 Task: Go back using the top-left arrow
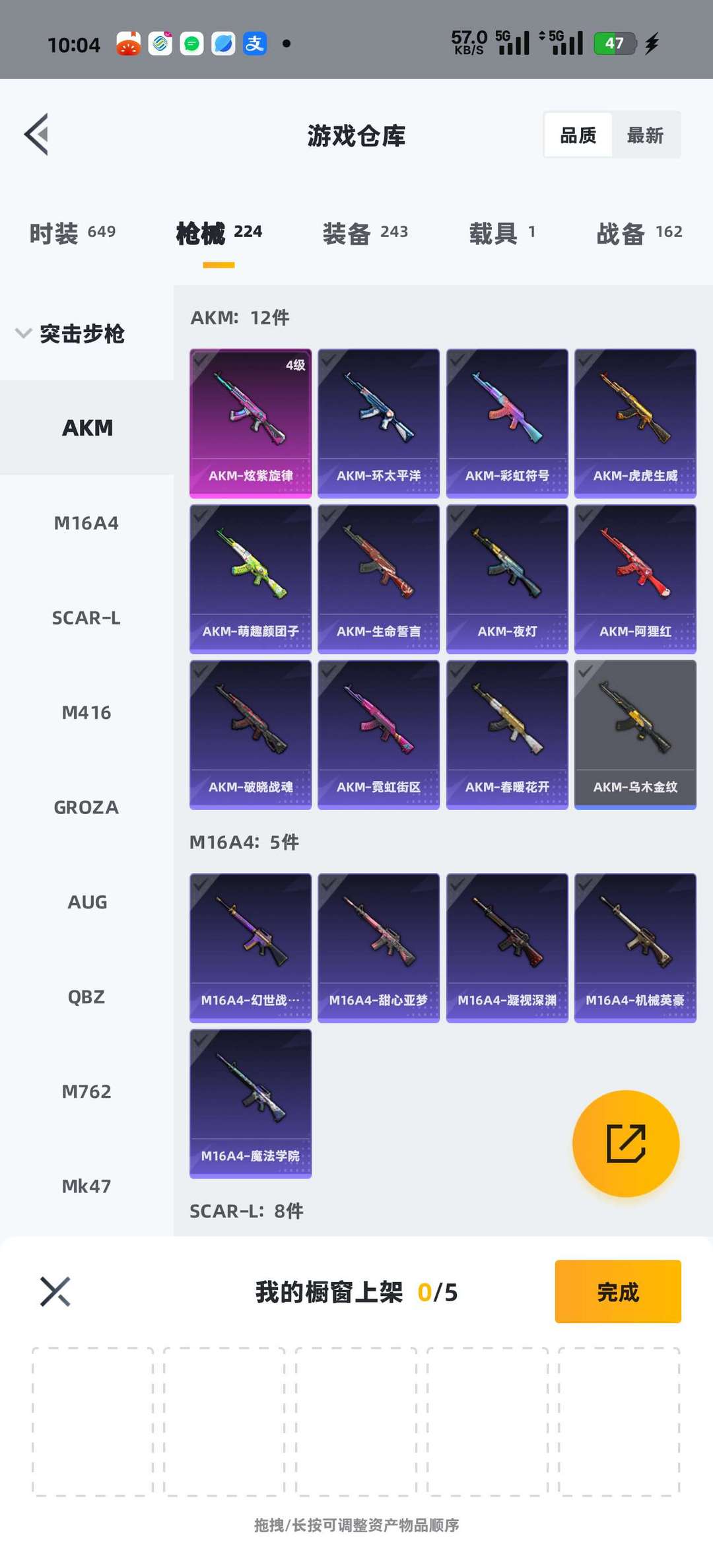point(36,135)
